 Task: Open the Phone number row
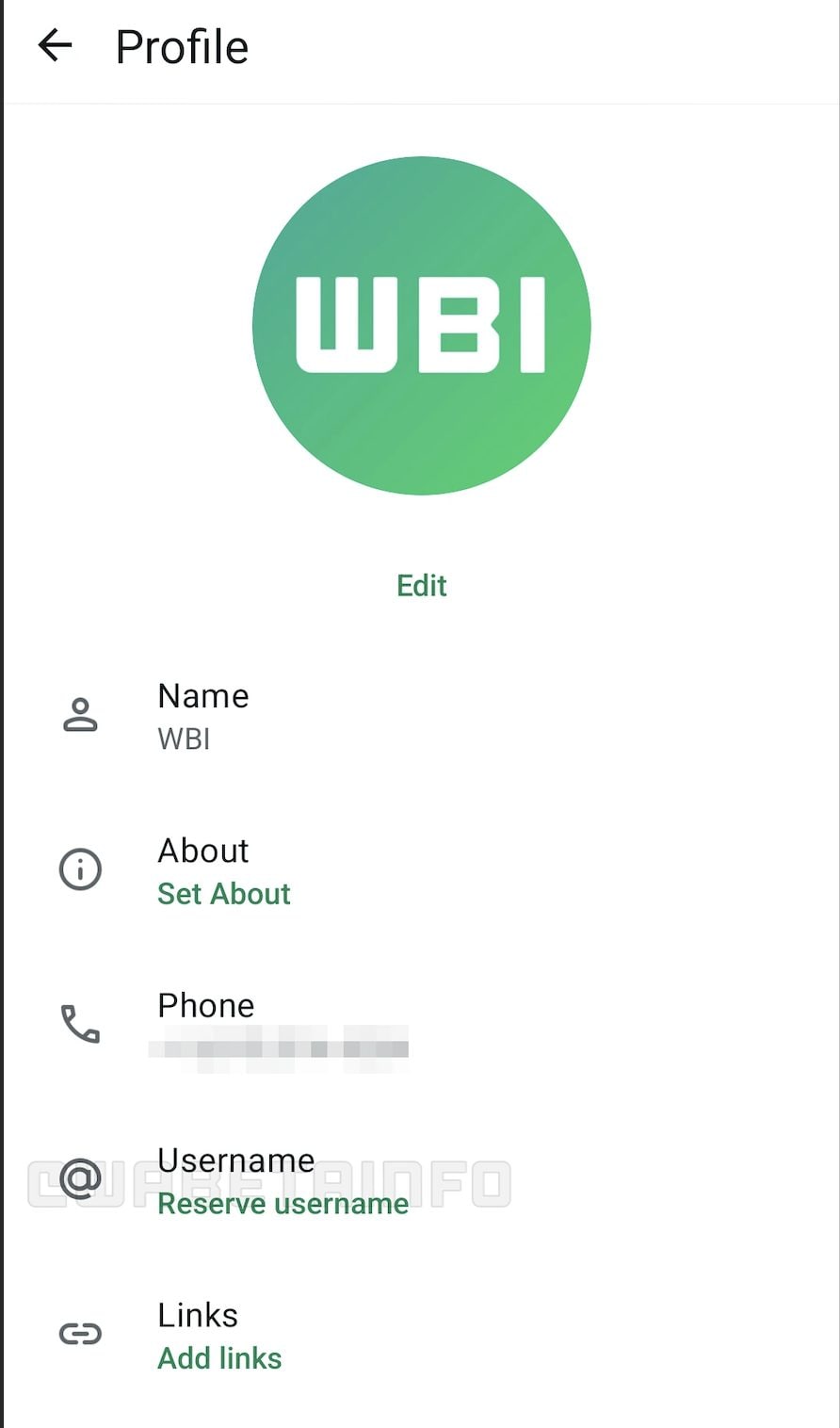coord(279,1026)
